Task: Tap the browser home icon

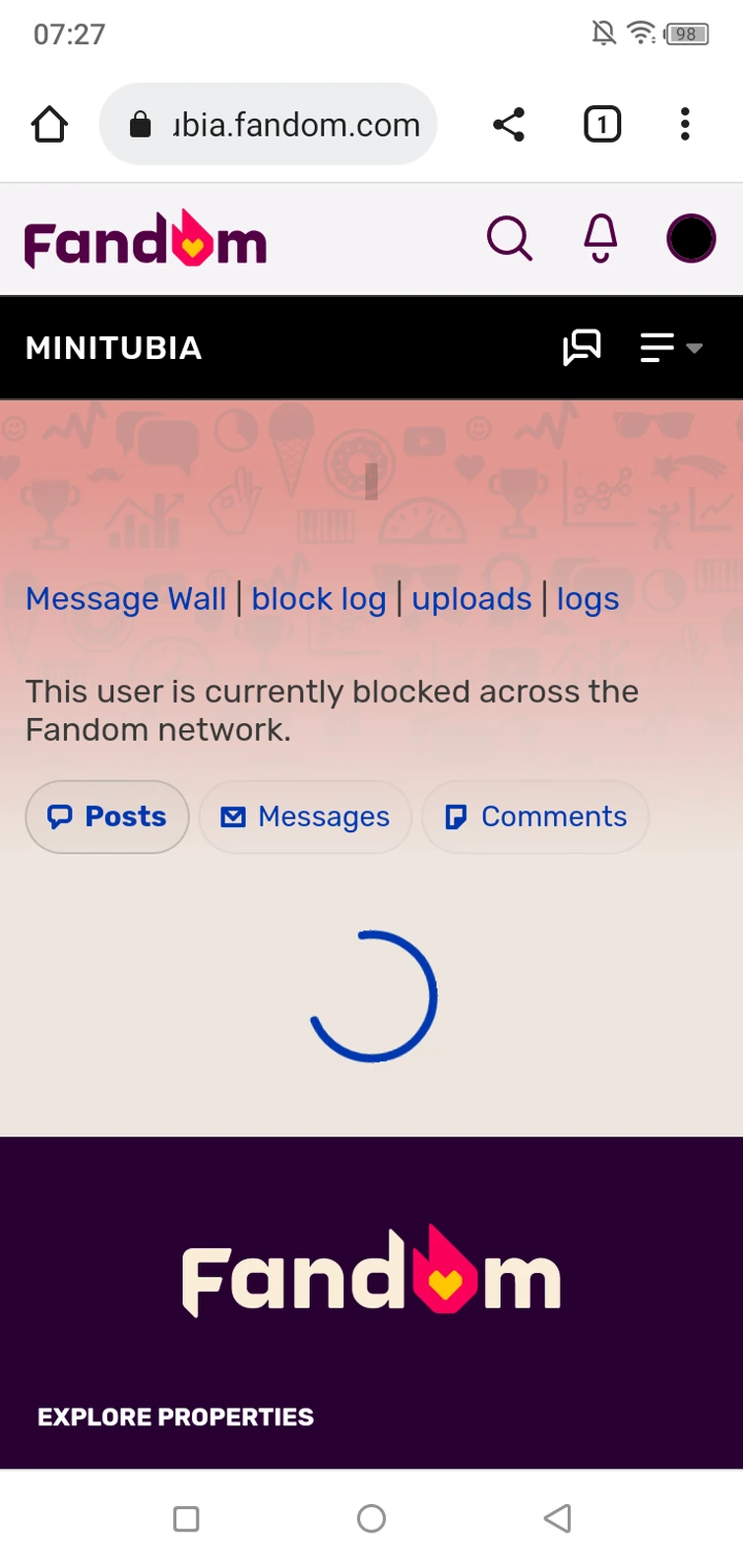Action: click(49, 125)
